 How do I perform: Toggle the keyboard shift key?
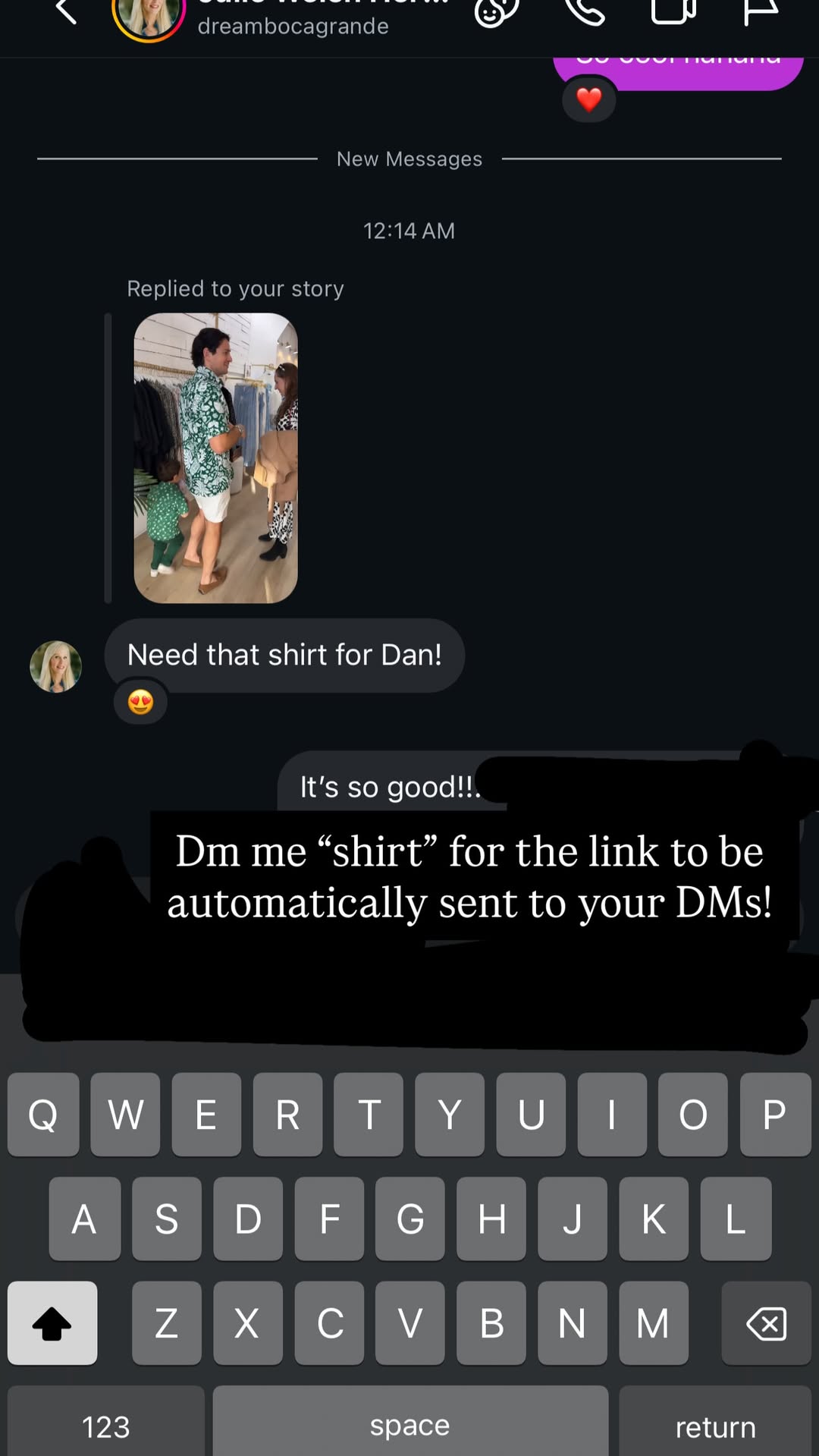(52, 1323)
